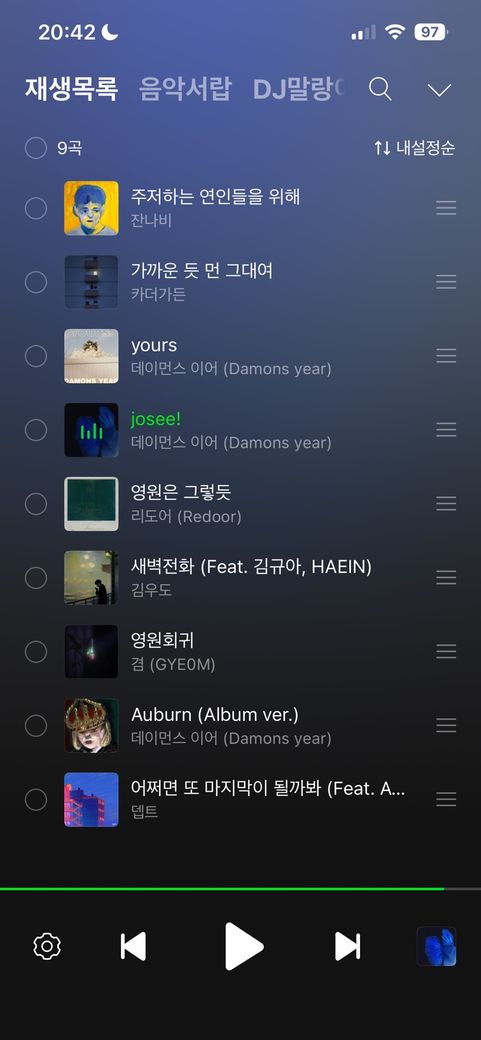Select the checkbox for 가까운 듯 먼 그대여
Viewport: 481px width, 1040px height.
pos(36,282)
